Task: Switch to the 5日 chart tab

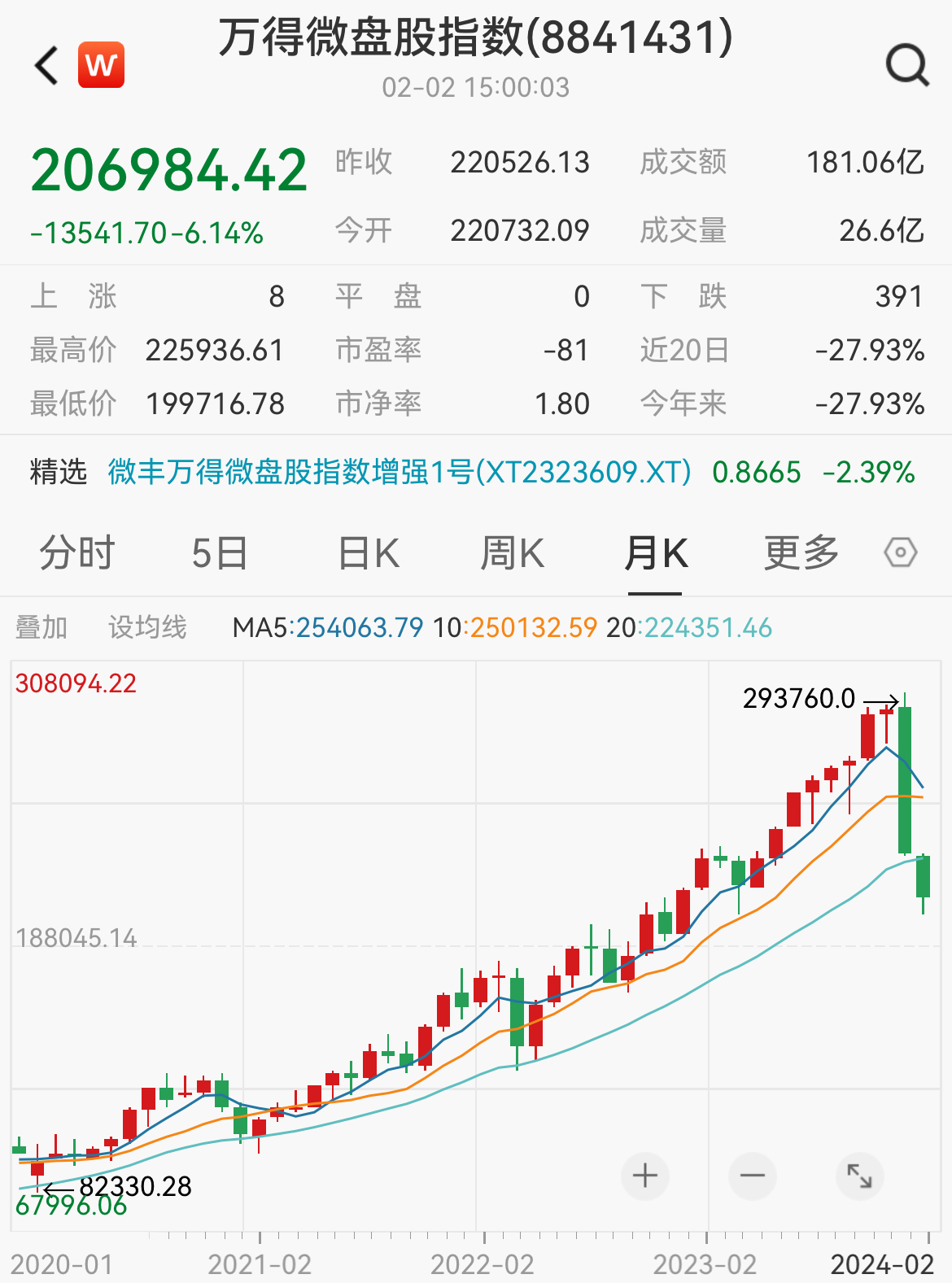Action: (x=220, y=554)
